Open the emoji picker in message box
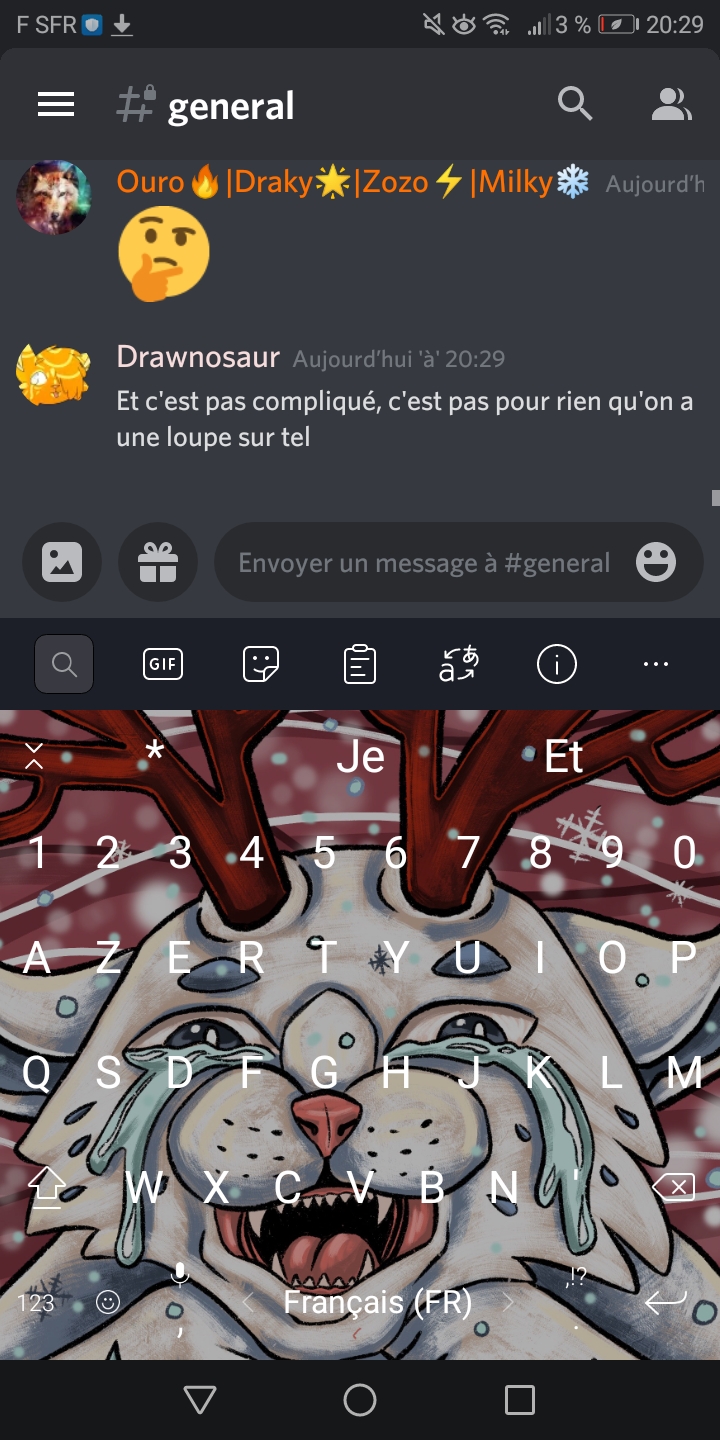The height and width of the screenshot is (1440, 720). [x=656, y=562]
